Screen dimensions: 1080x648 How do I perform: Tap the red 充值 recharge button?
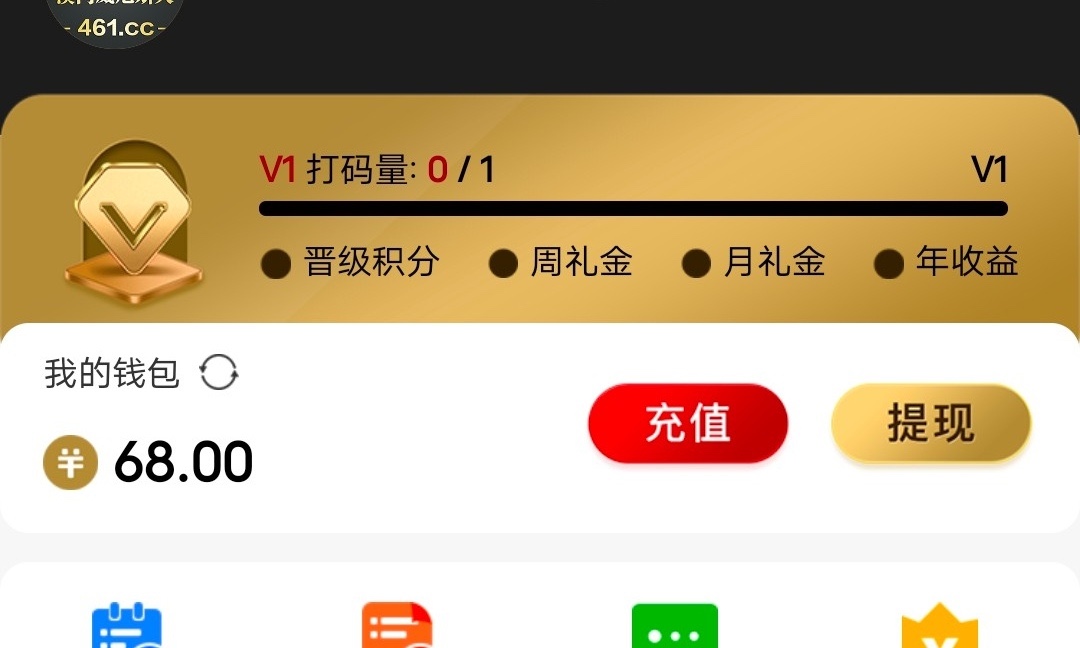tap(688, 423)
